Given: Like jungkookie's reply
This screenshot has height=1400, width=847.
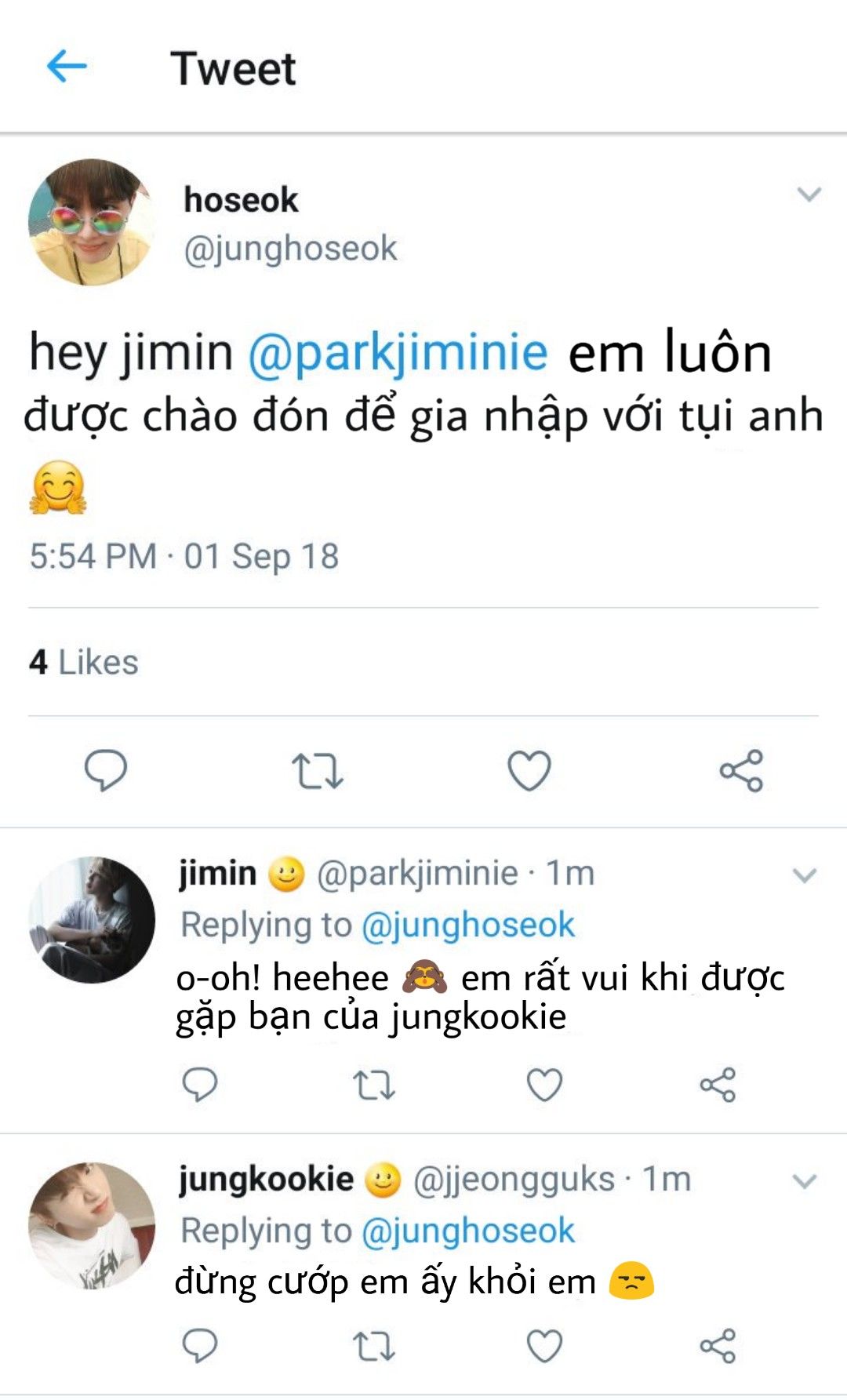Looking at the screenshot, I should pyautogui.click(x=544, y=1346).
